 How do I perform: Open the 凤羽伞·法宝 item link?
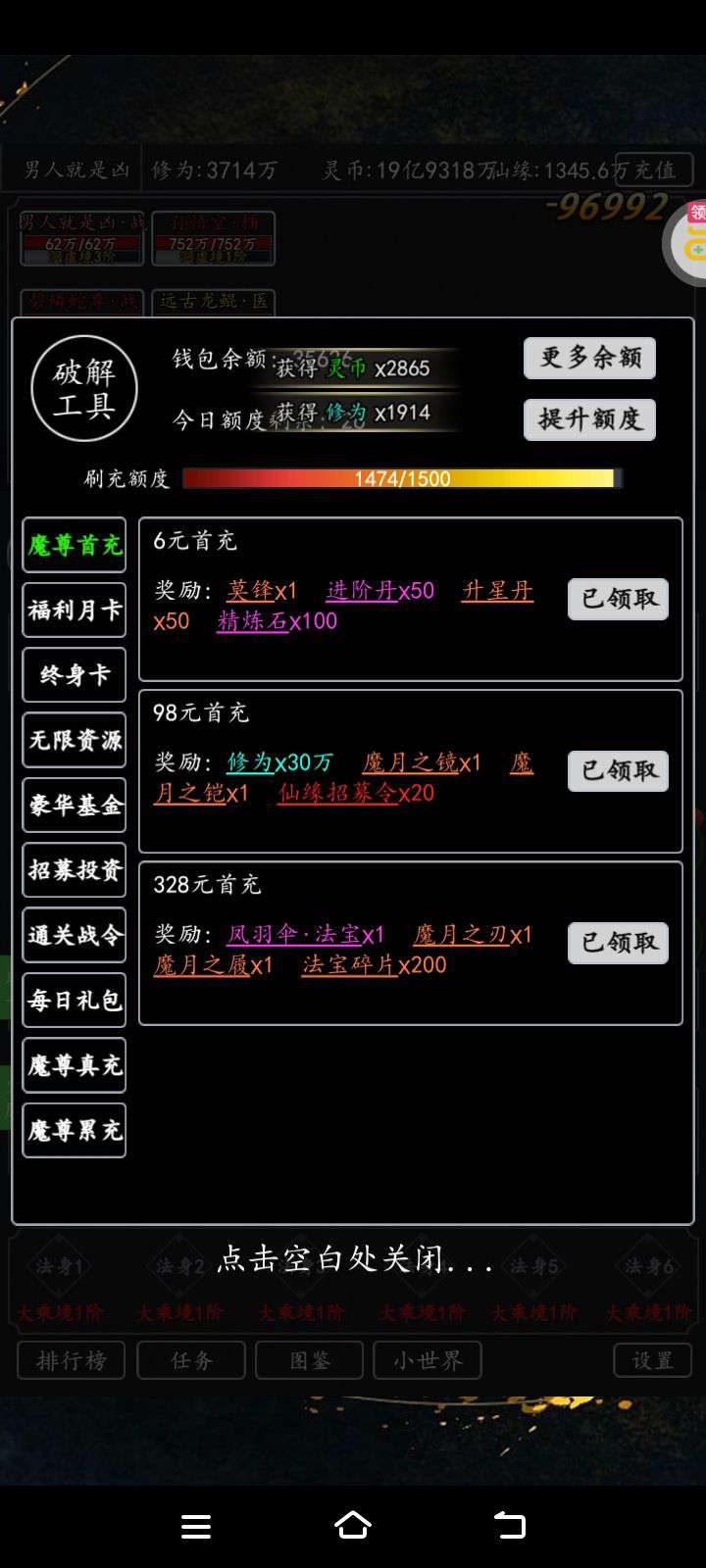[294, 935]
